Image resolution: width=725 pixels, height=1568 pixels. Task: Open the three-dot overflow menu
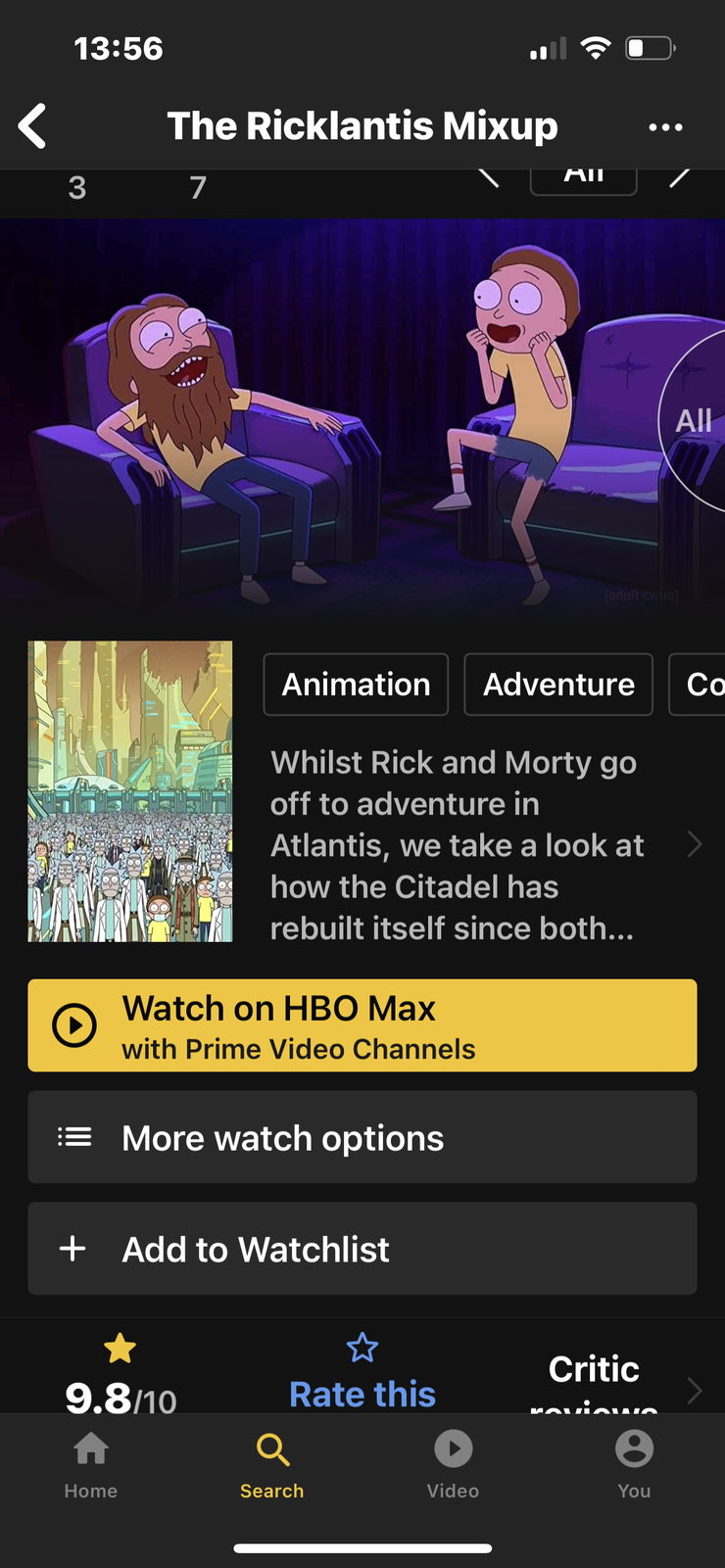[665, 127]
